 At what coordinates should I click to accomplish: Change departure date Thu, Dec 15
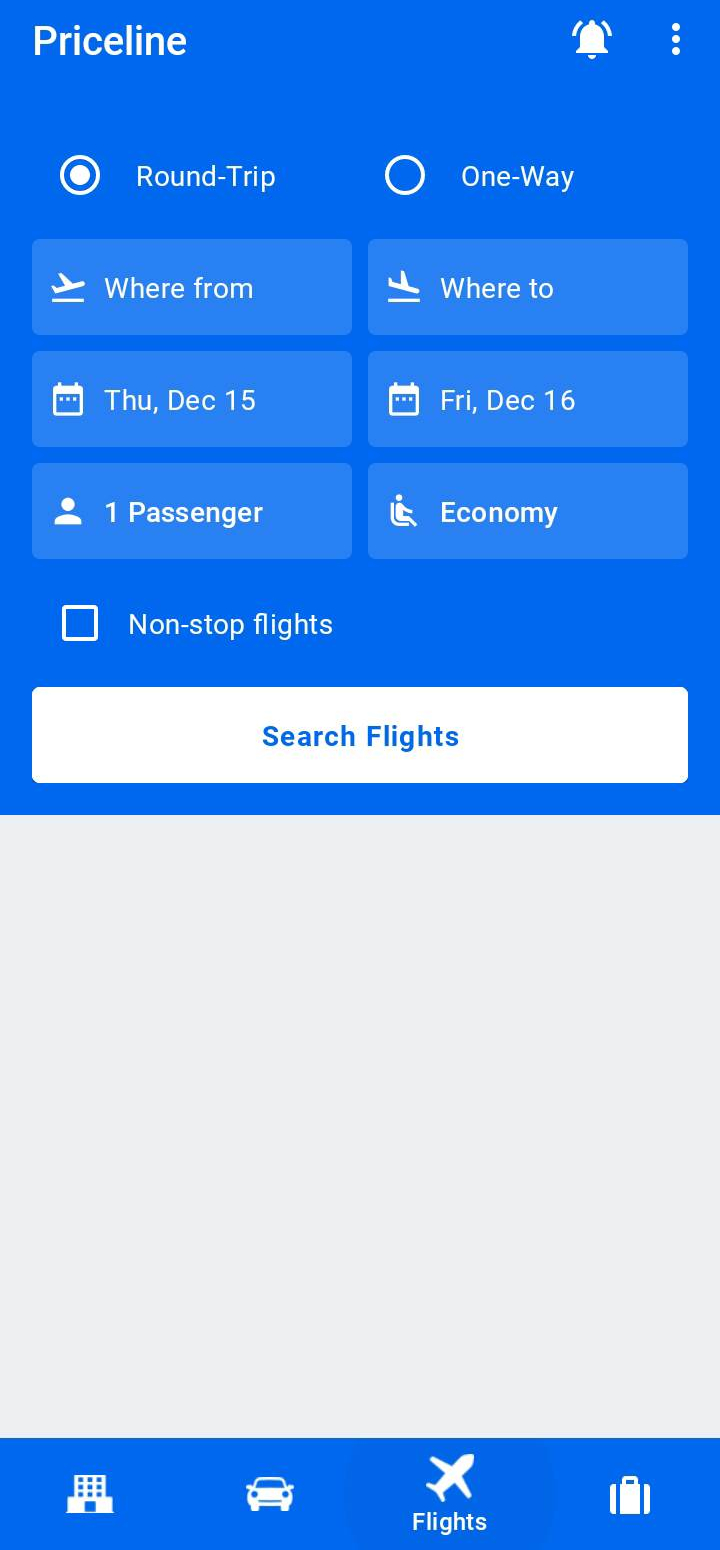[x=192, y=399]
